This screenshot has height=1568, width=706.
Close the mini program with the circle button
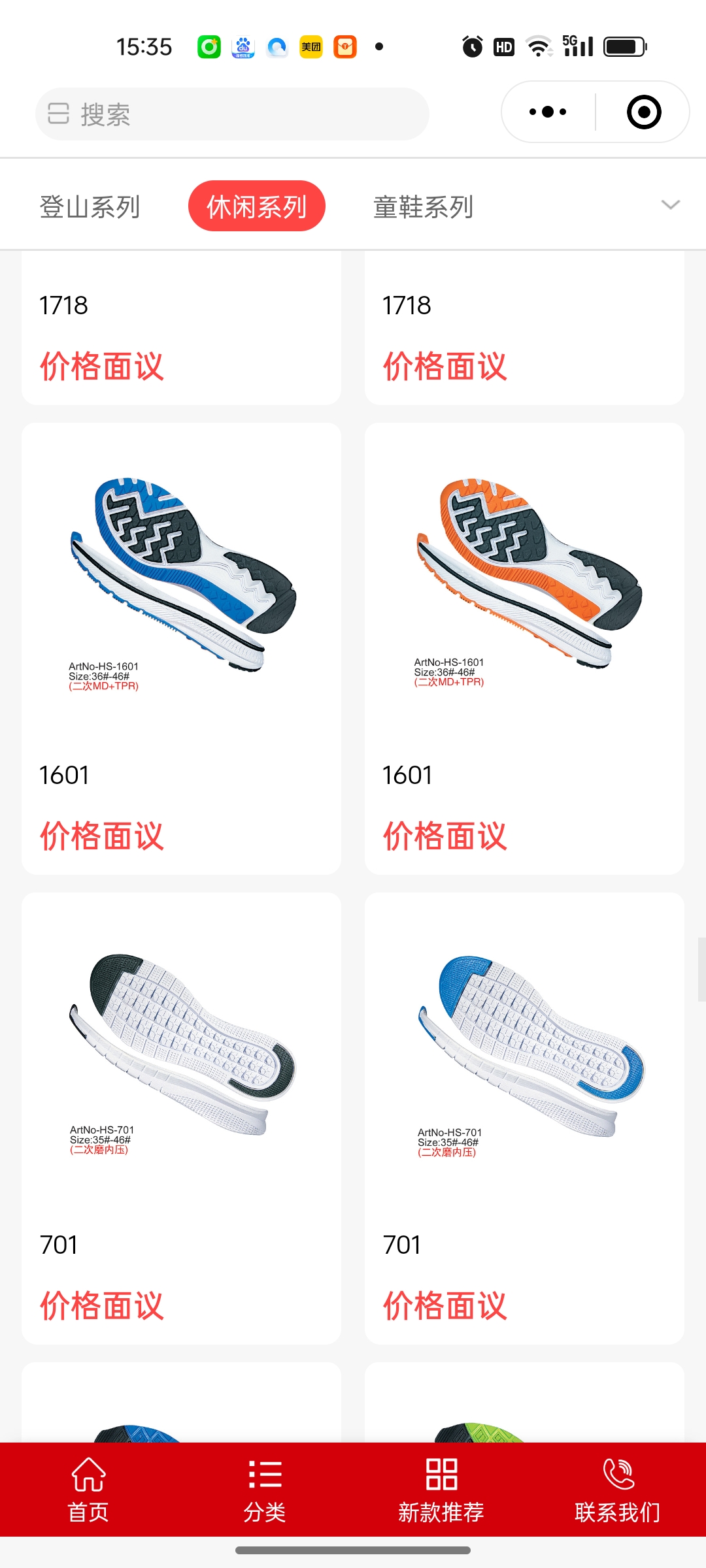(x=643, y=112)
